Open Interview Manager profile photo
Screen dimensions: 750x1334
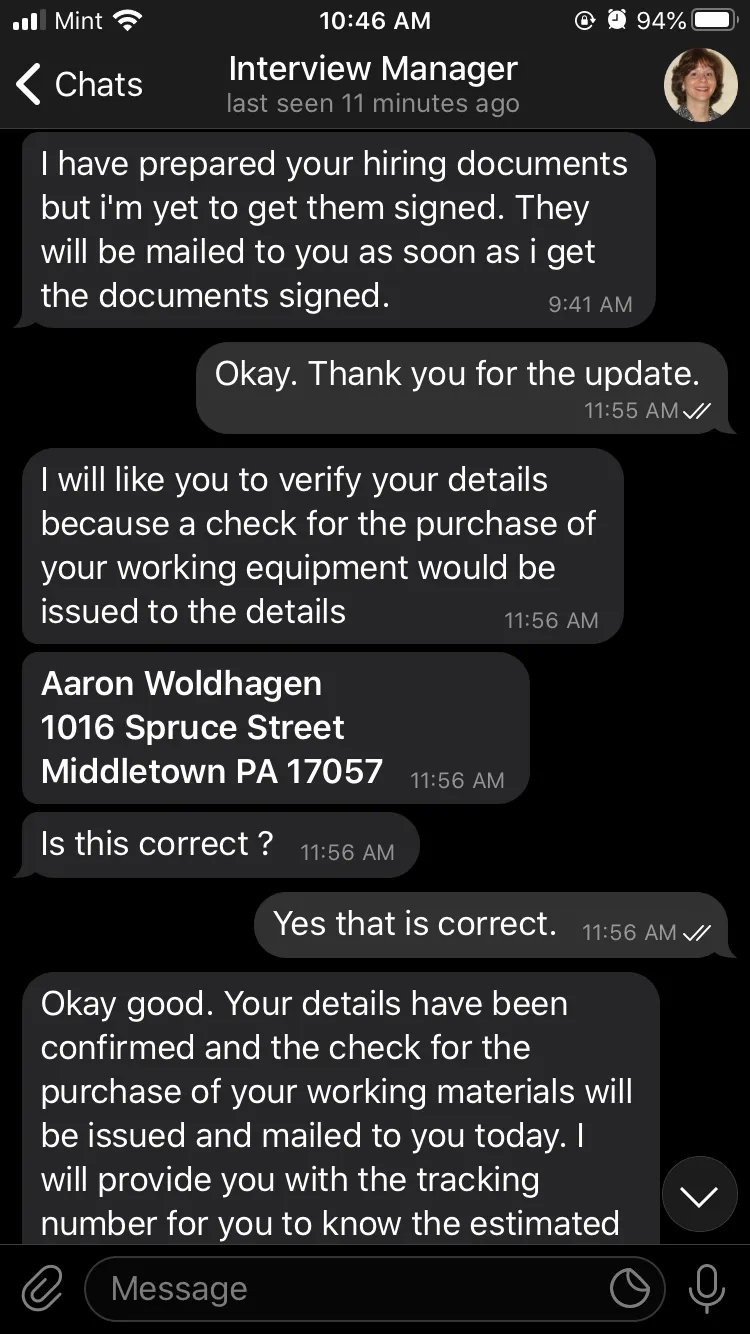pos(700,85)
